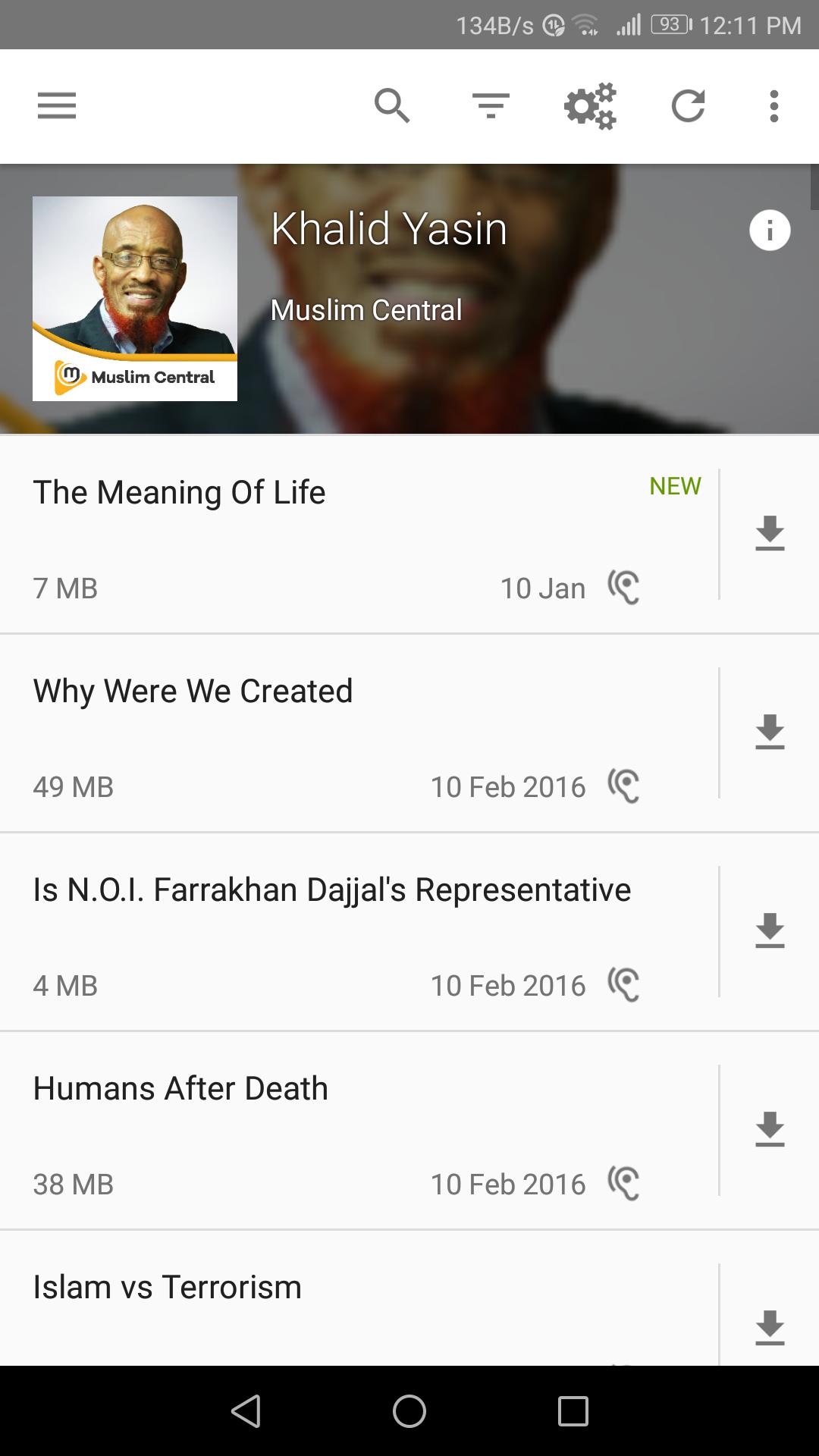This screenshot has height=1456, width=819.
Task: Open the hamburger navigation drawer
Action: point(57,106)
